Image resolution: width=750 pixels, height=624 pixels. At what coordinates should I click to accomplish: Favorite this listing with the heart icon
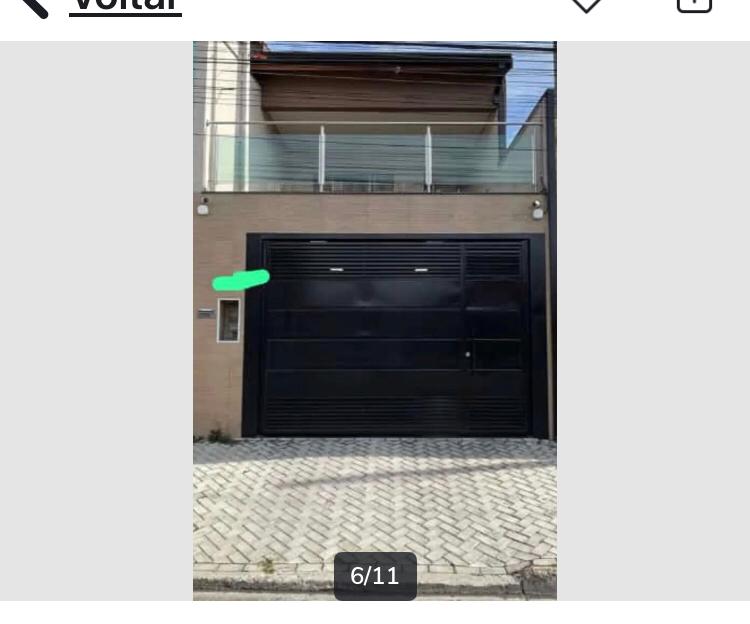tap(586, 5)
